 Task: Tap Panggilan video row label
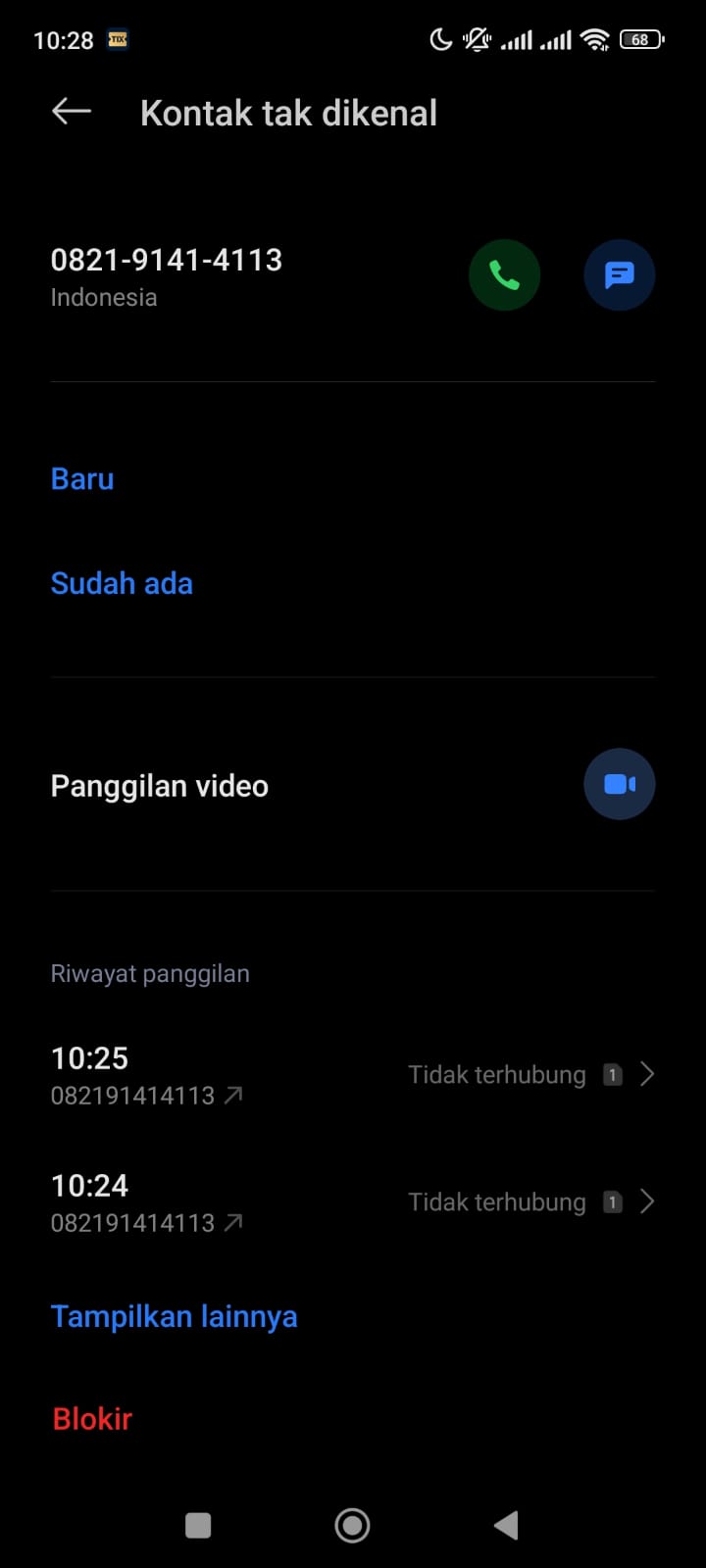click(x=159, y=785)
